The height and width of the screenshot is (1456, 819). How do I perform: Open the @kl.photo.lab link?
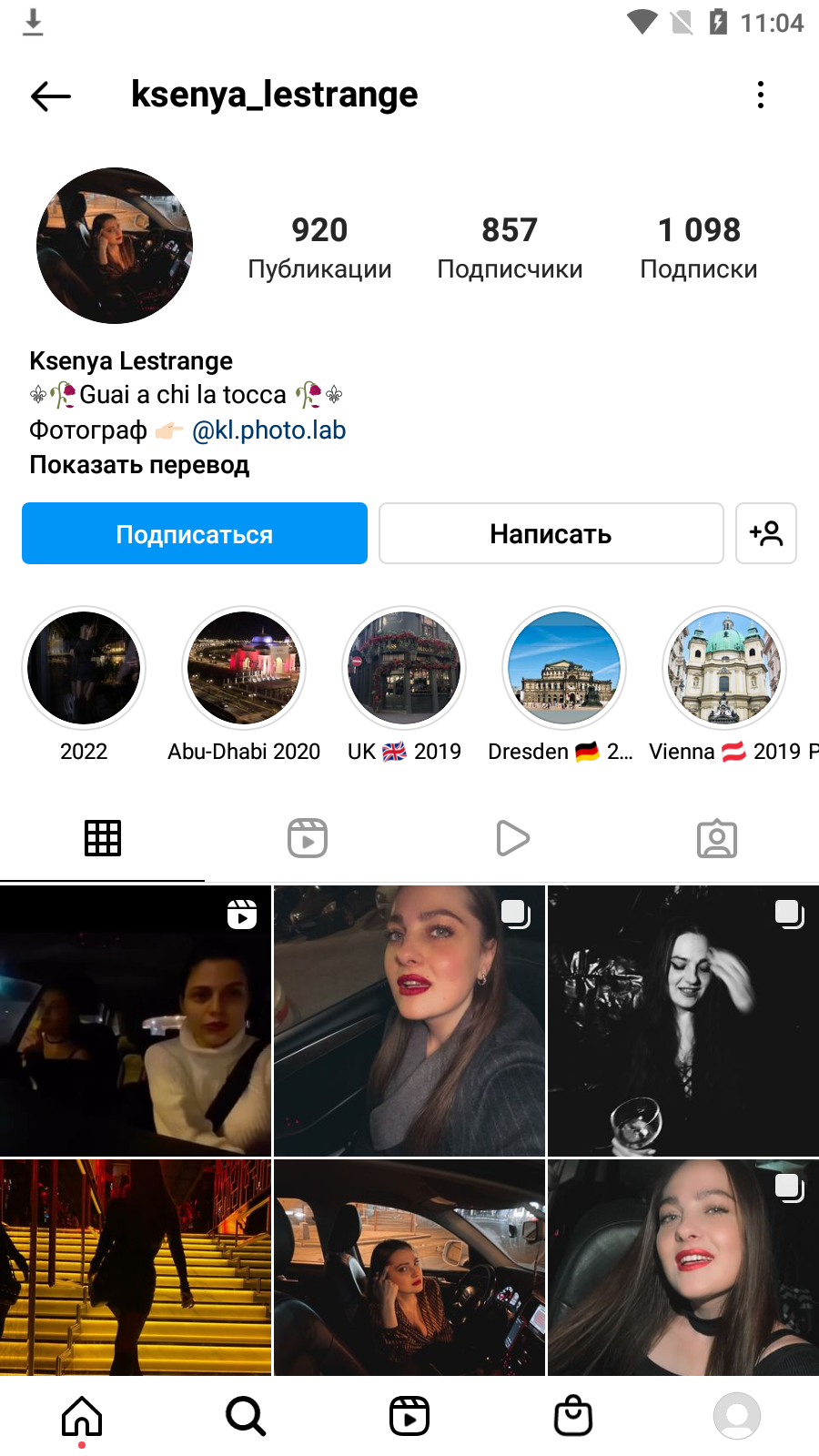point(268,430)
